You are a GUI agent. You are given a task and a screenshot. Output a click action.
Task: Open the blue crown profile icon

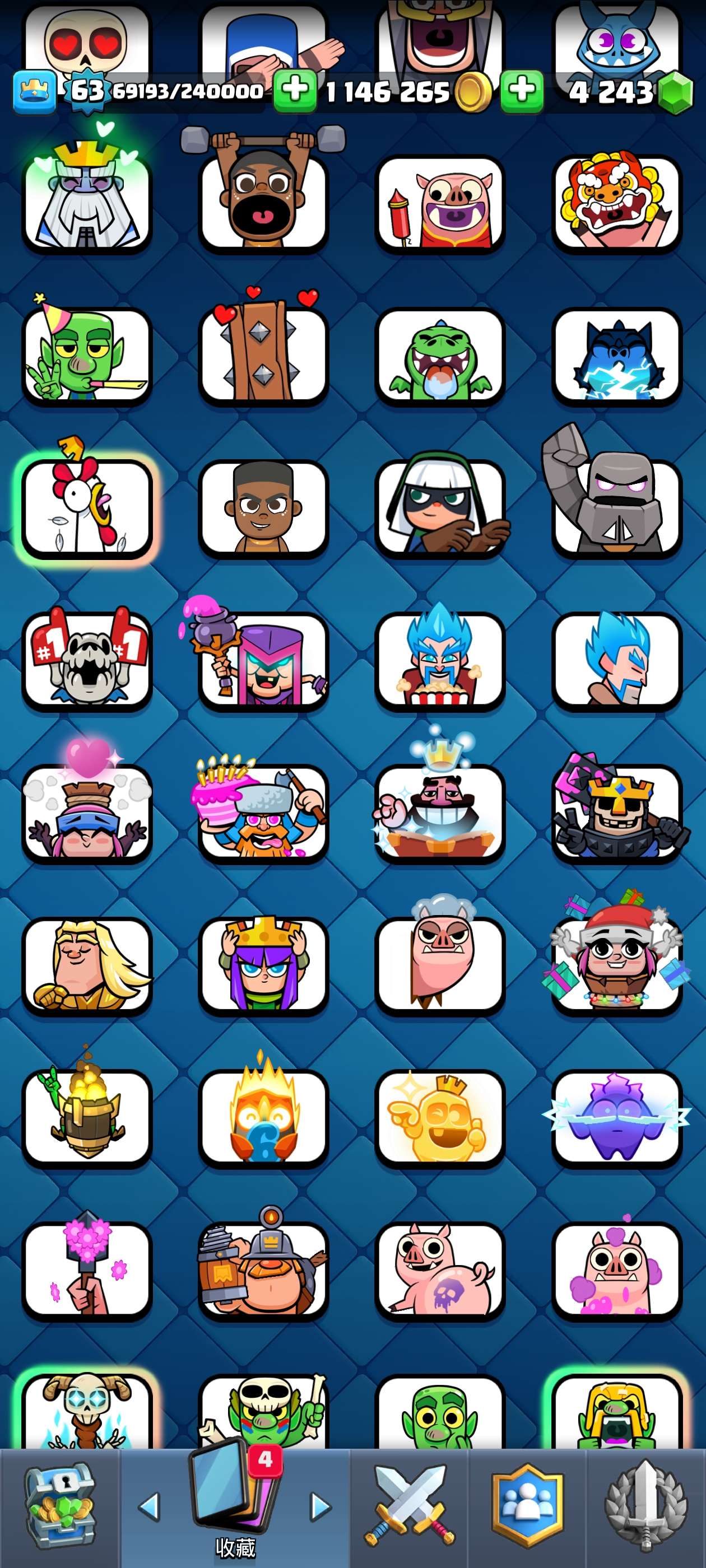pyautogui.click(x=34, y=92)
